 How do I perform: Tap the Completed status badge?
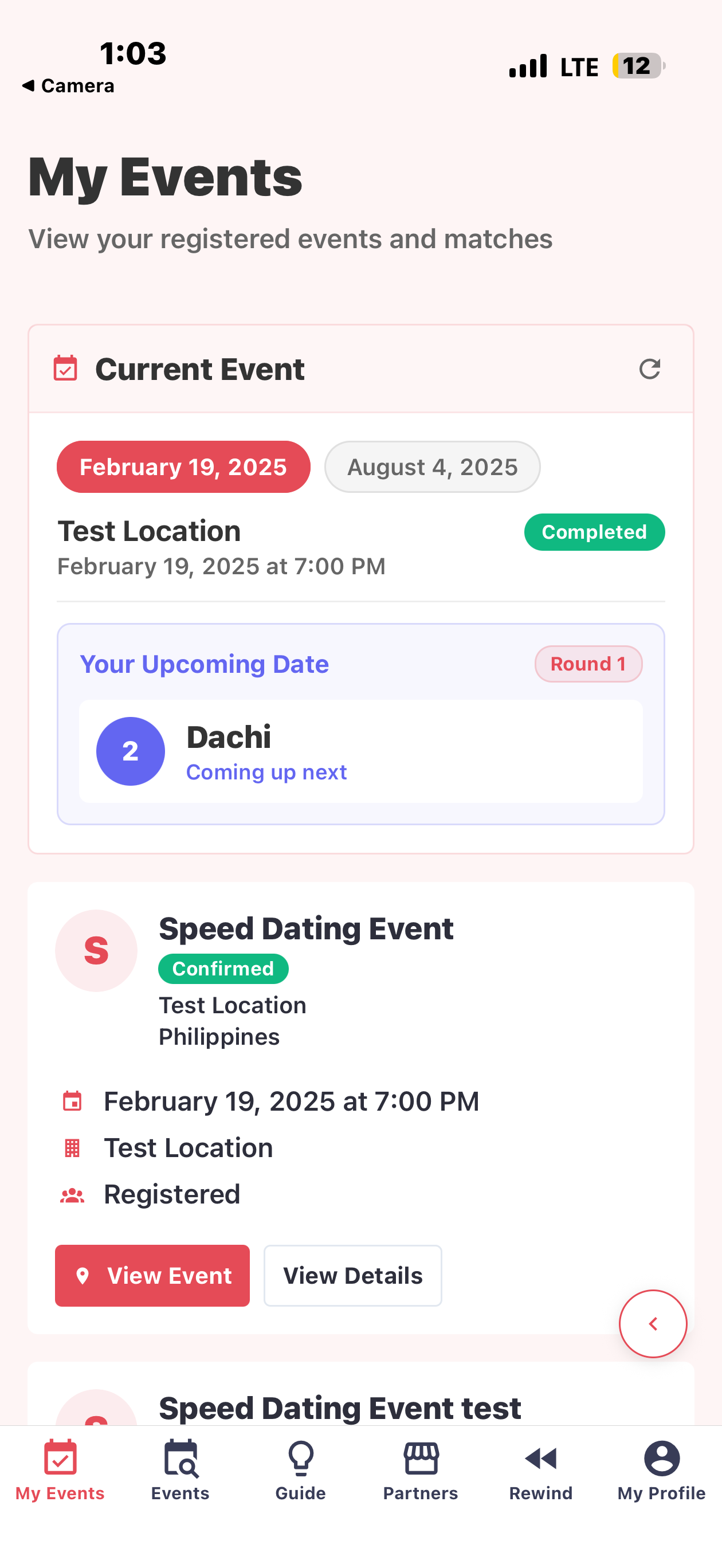[x=594, y=531]
